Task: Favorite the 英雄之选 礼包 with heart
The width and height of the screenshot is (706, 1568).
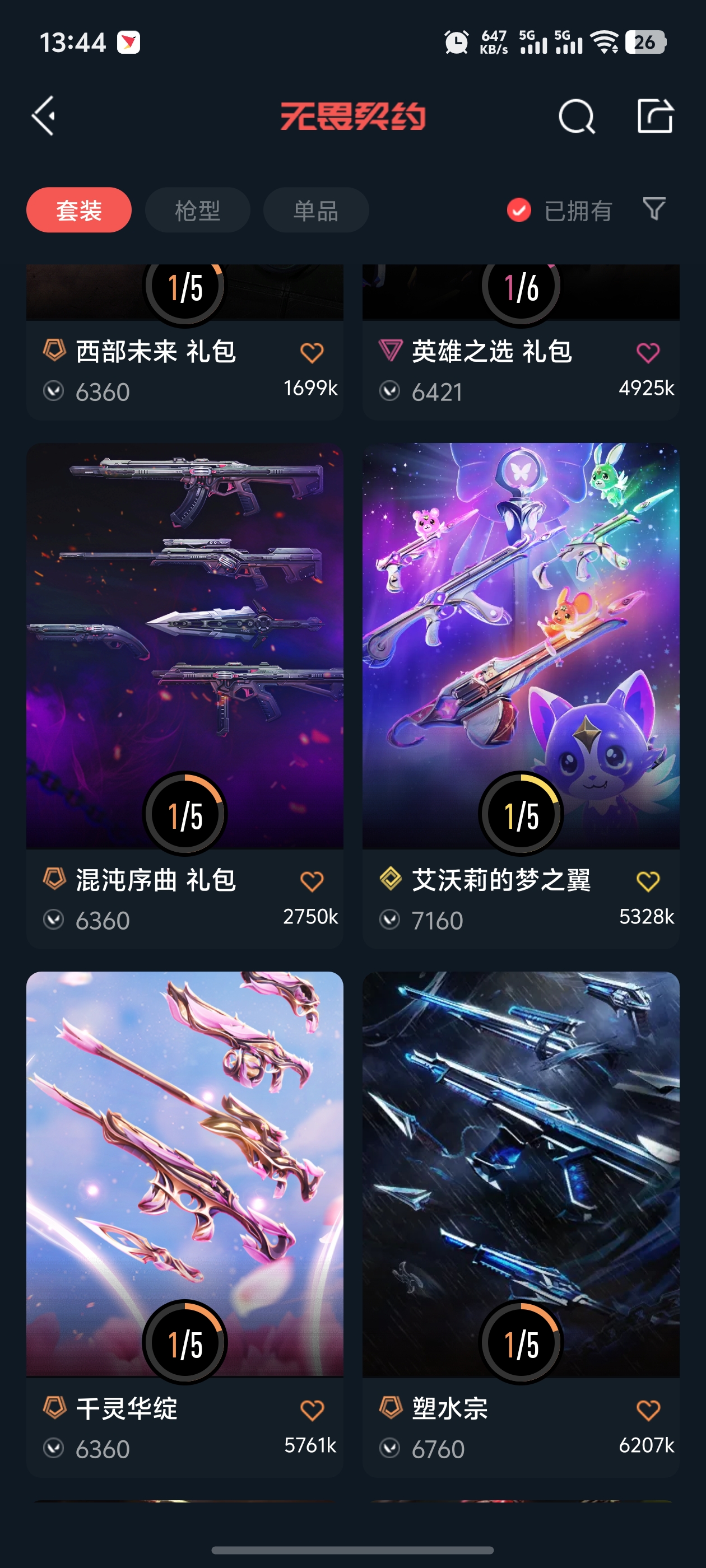Action: click(648, 352)
